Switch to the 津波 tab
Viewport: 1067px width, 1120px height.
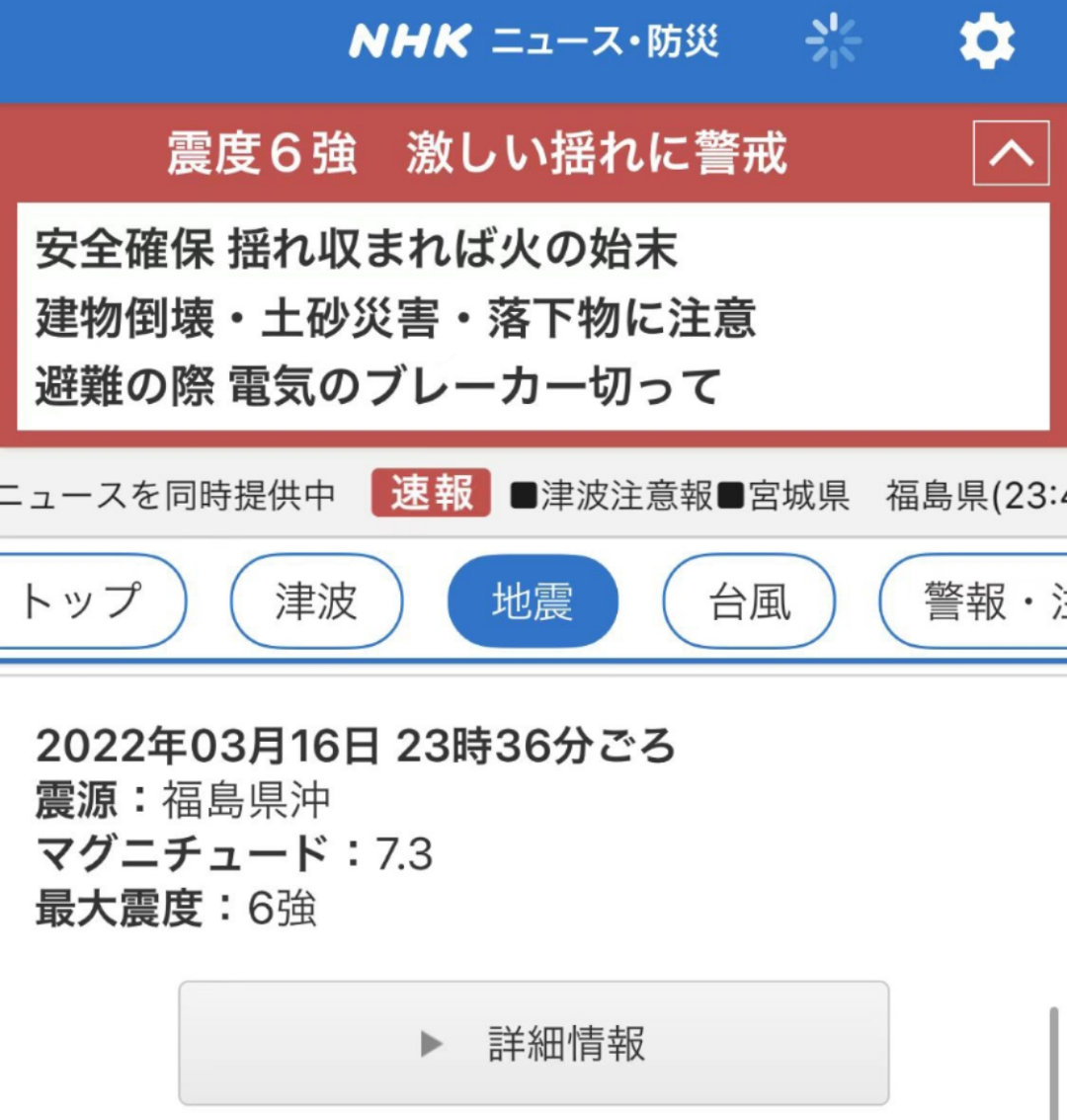pos(316,600)
